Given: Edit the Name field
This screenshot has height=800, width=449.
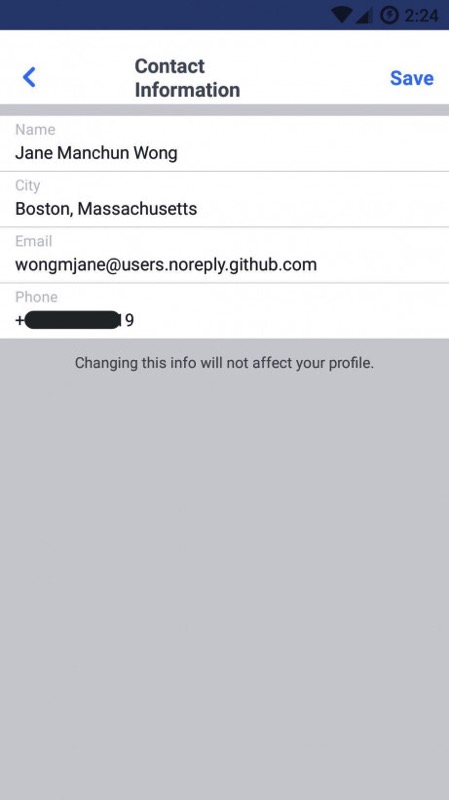Looking at the screenshot, I should (224, 143).
